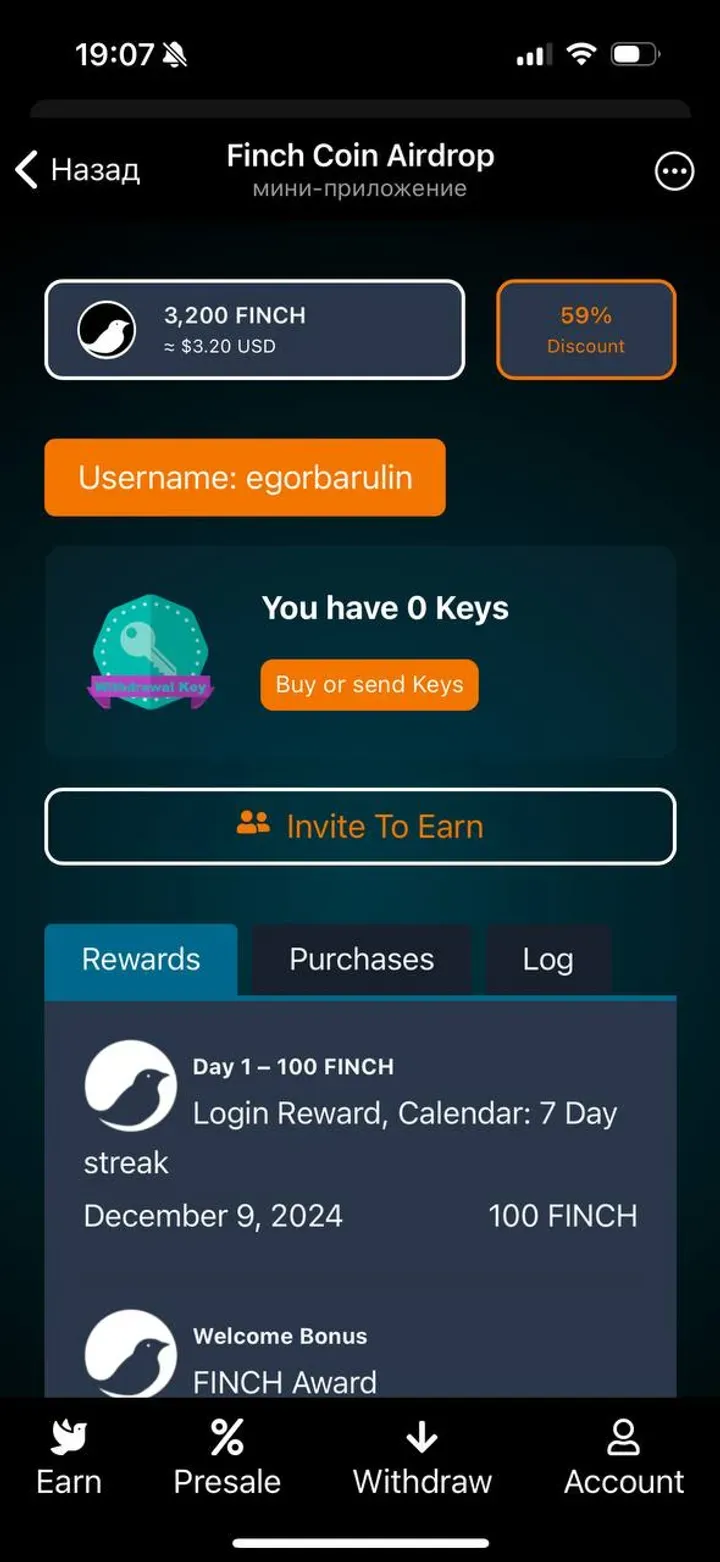720x1562 pixels.
Task: Tap the Username egorbarulin button
Action: (x=245, y=478)
